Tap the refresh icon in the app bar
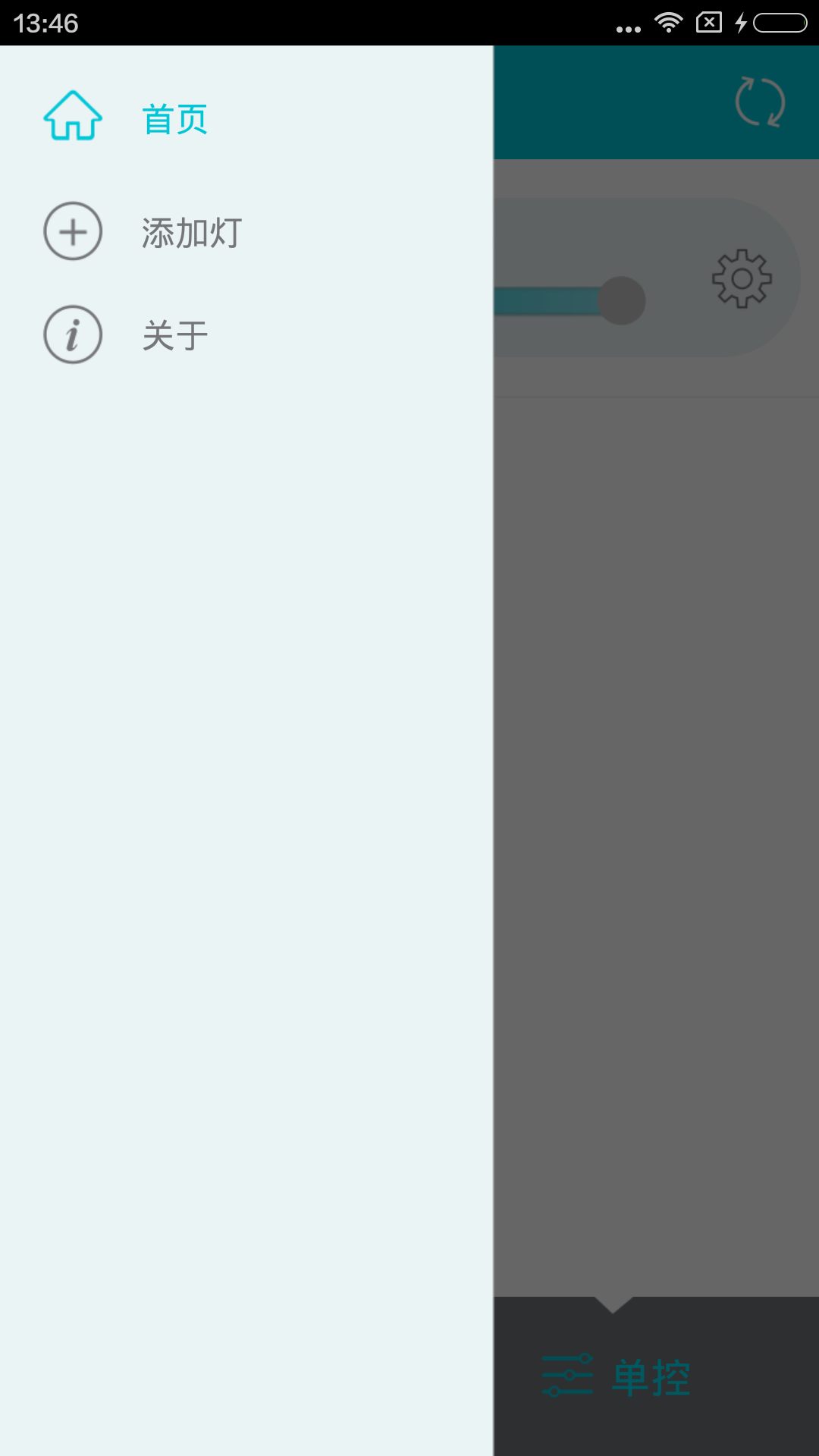Screen dimensions: 819x1456 click(760, 102)
